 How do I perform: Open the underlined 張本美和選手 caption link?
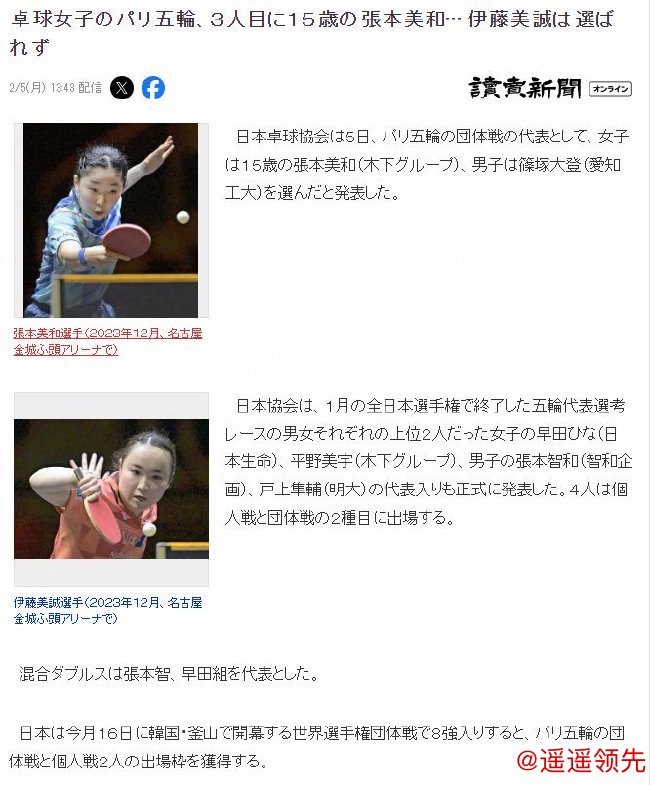point(107,341)
